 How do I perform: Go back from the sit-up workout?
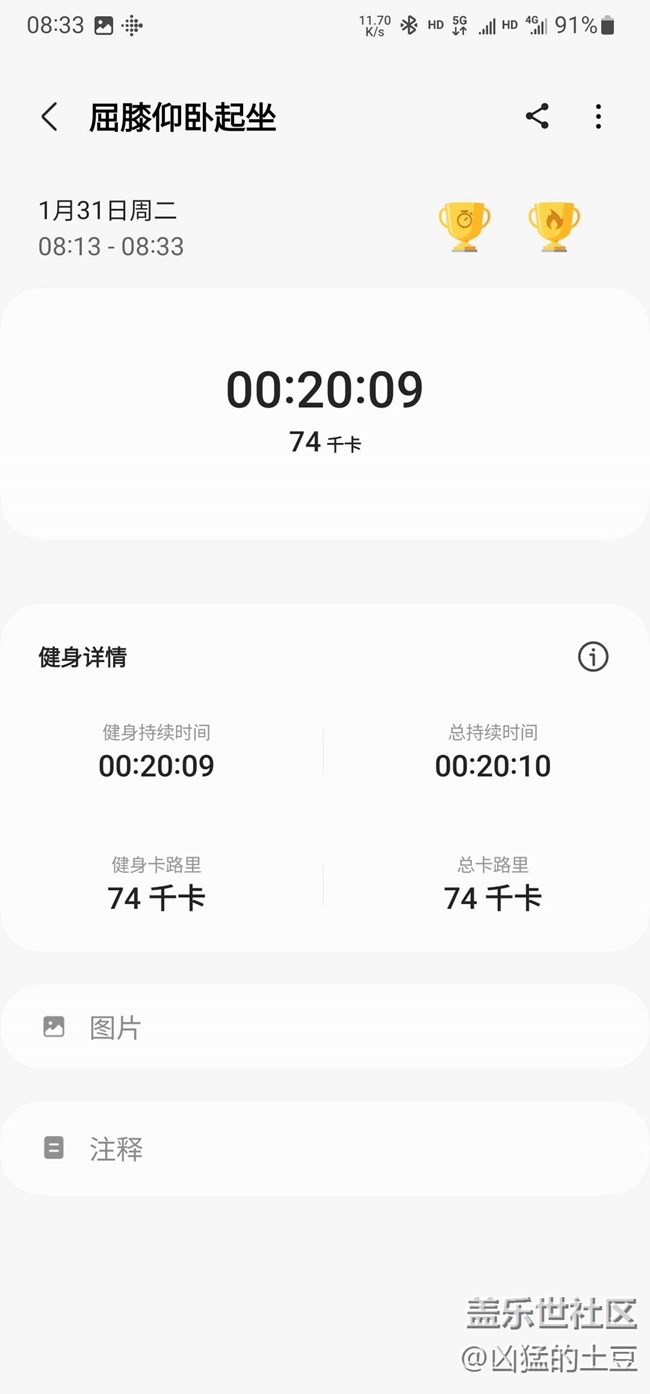click(48, 117)
